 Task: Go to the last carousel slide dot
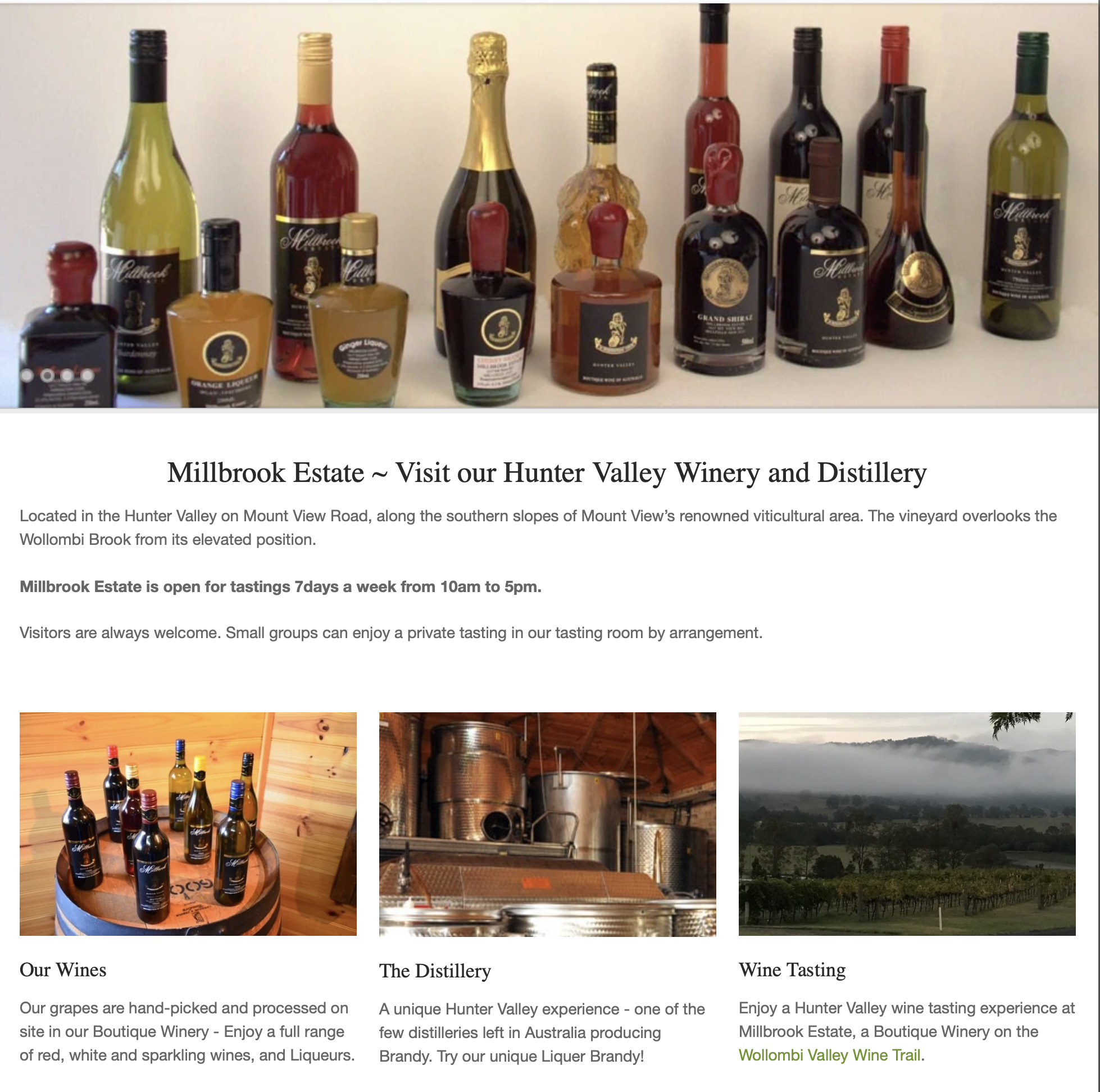pos(87,376)
